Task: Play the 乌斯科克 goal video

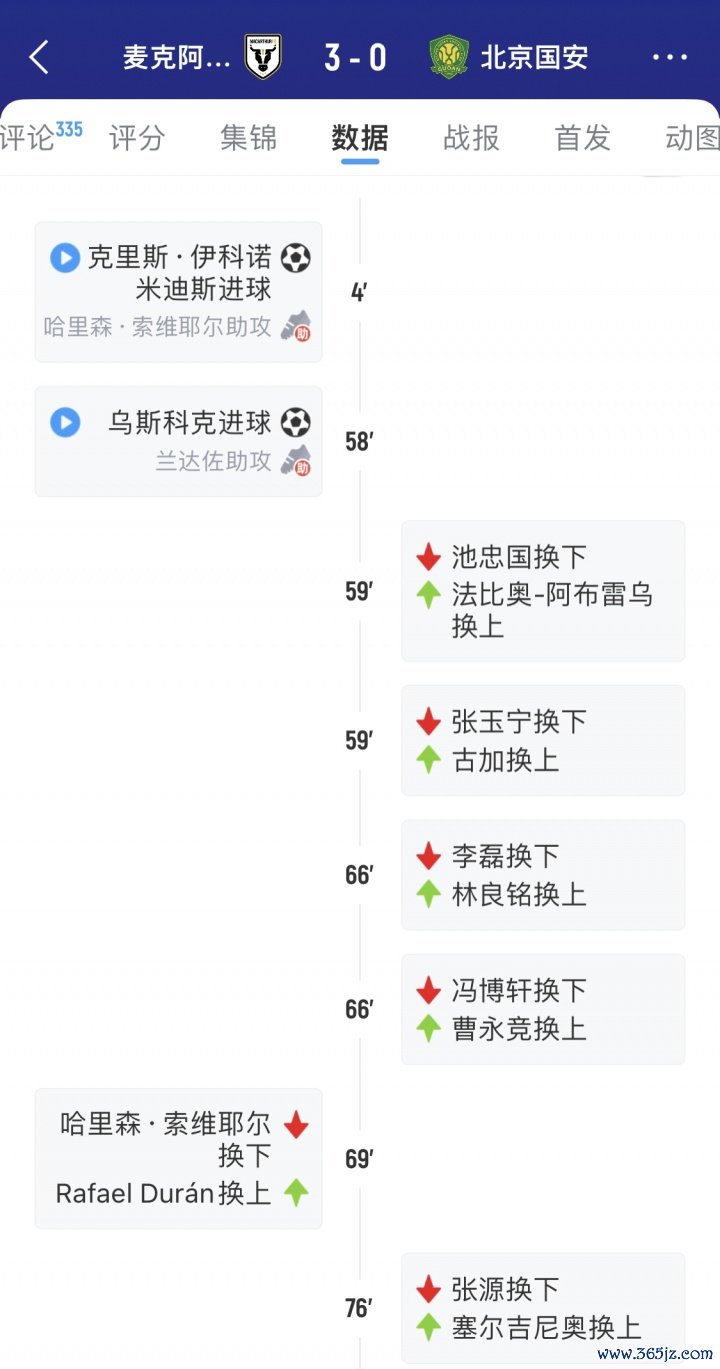Action: tap(65, 422)
